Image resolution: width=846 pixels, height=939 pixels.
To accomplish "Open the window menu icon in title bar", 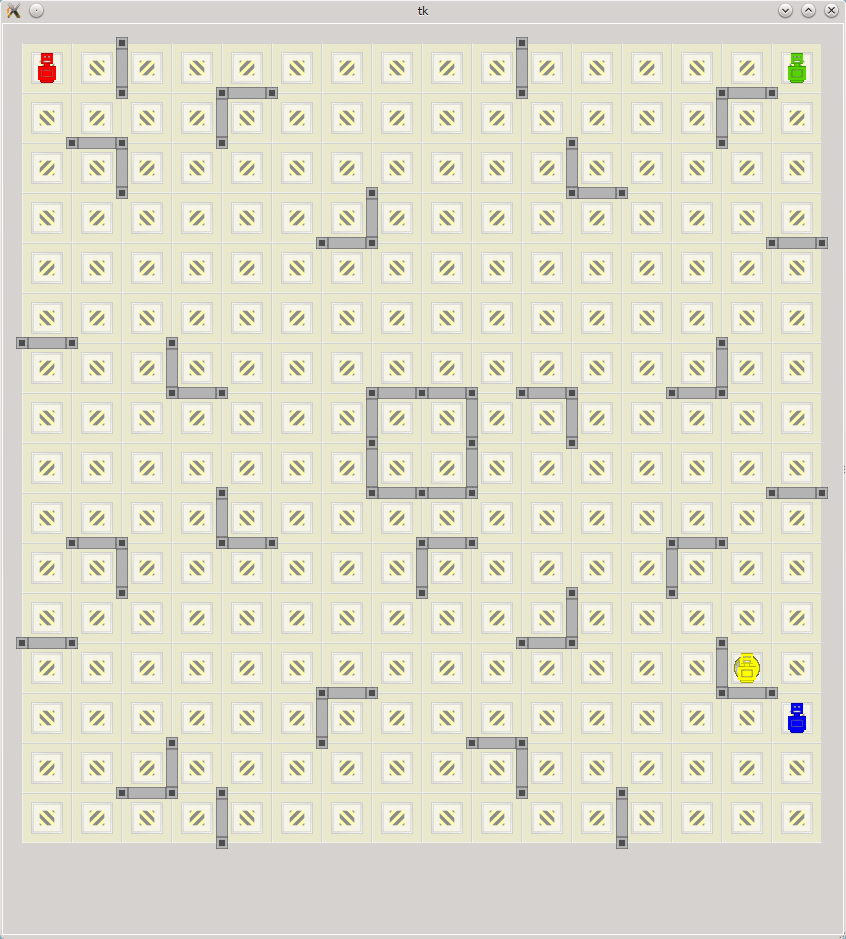I will [x=14, y=11].
